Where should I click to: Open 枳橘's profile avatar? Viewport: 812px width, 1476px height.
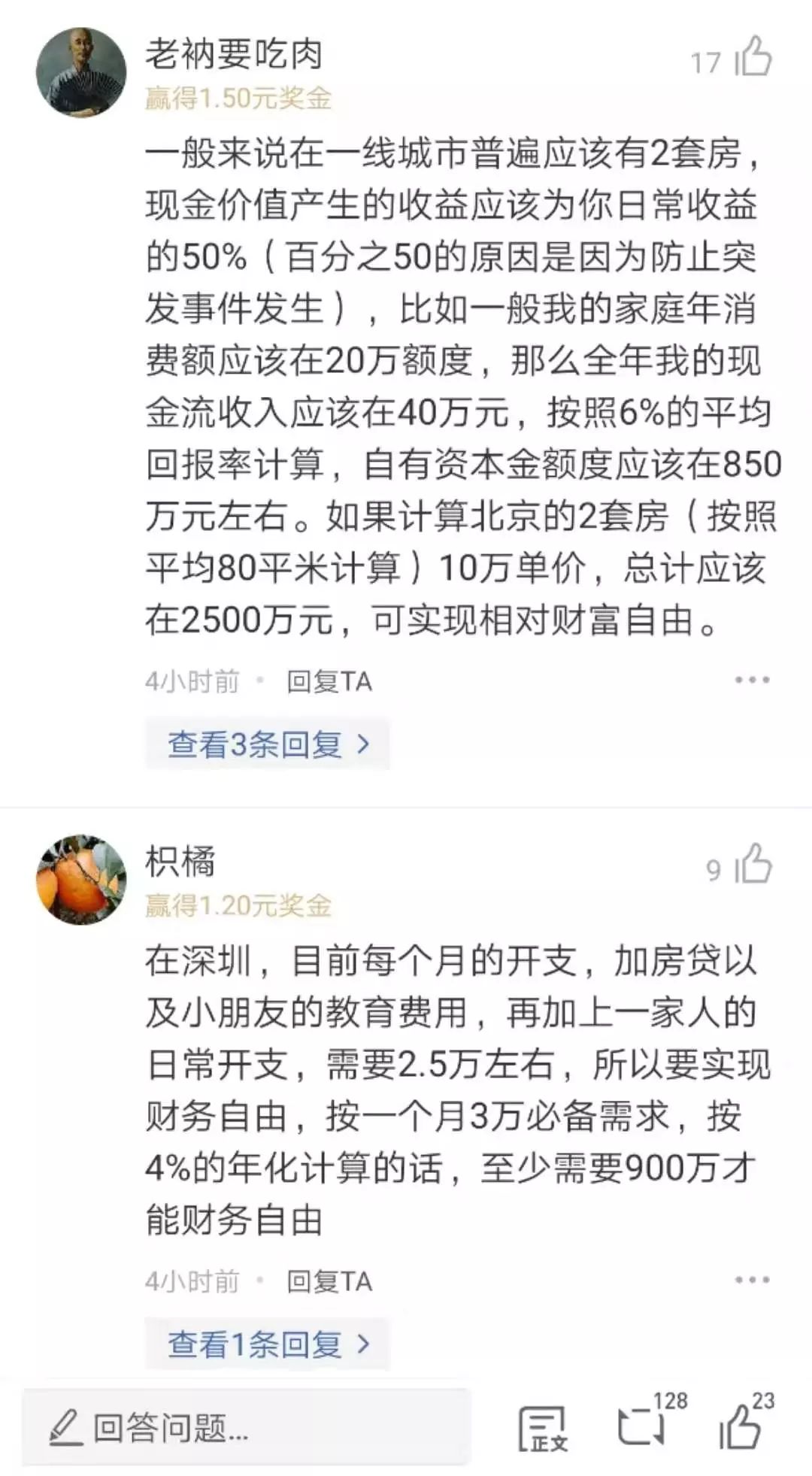(x=81, y=880)
